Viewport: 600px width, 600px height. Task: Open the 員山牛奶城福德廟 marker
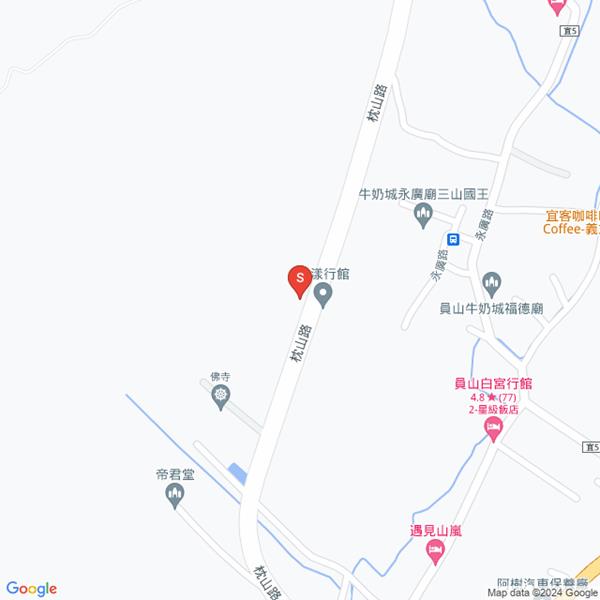491,284
